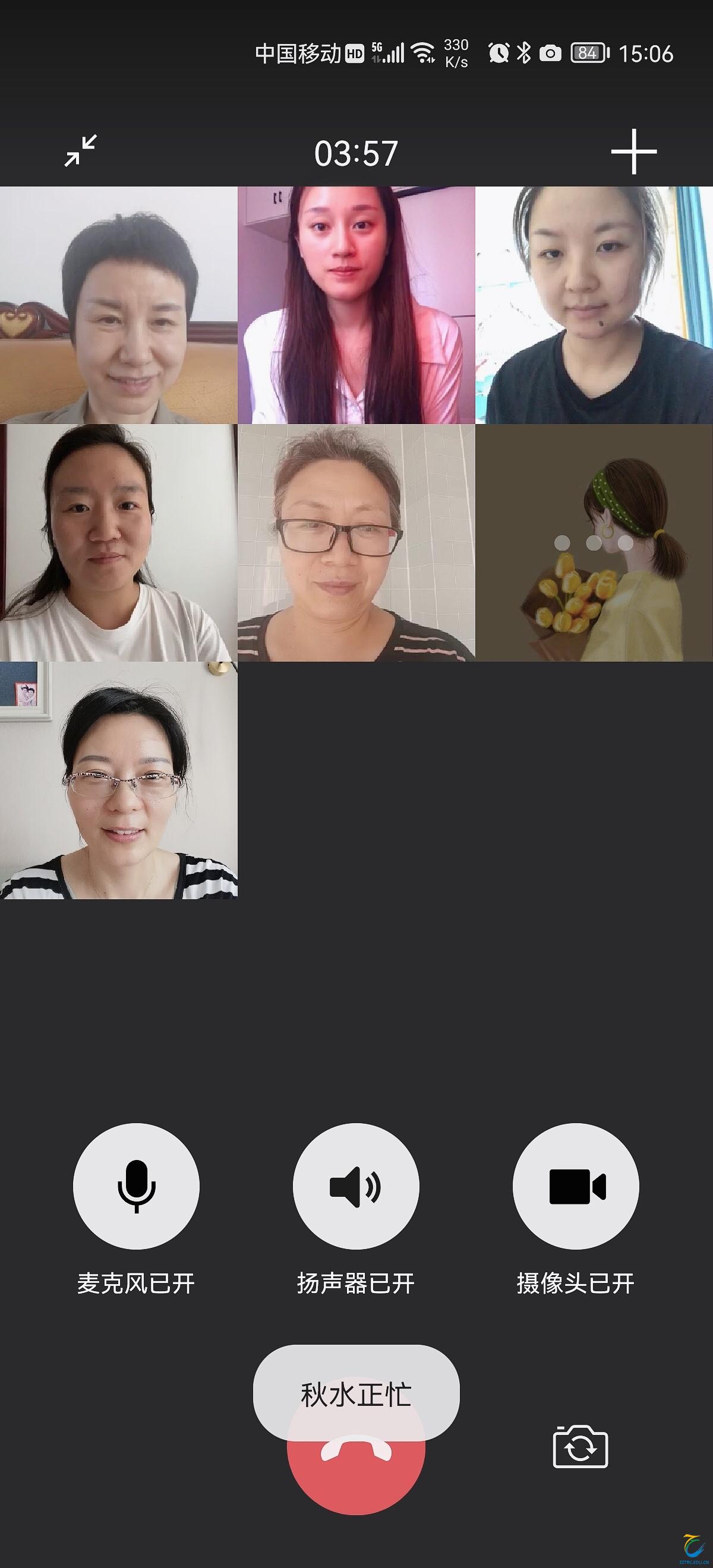
Task: Hang up the group call
Action: point(355,1473)
